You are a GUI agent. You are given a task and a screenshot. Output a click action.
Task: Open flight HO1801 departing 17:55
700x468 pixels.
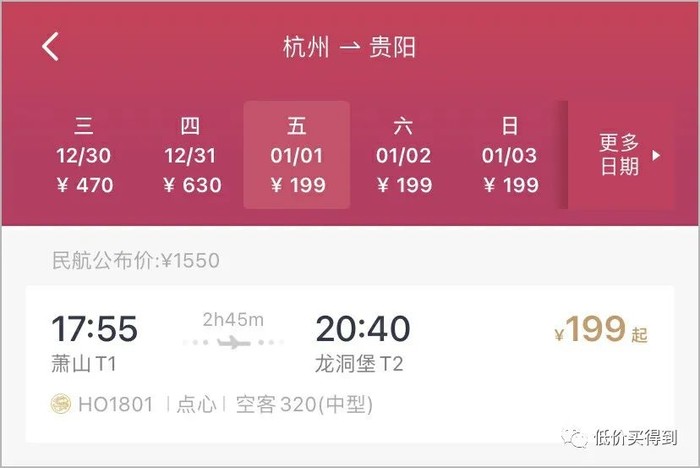350,364
